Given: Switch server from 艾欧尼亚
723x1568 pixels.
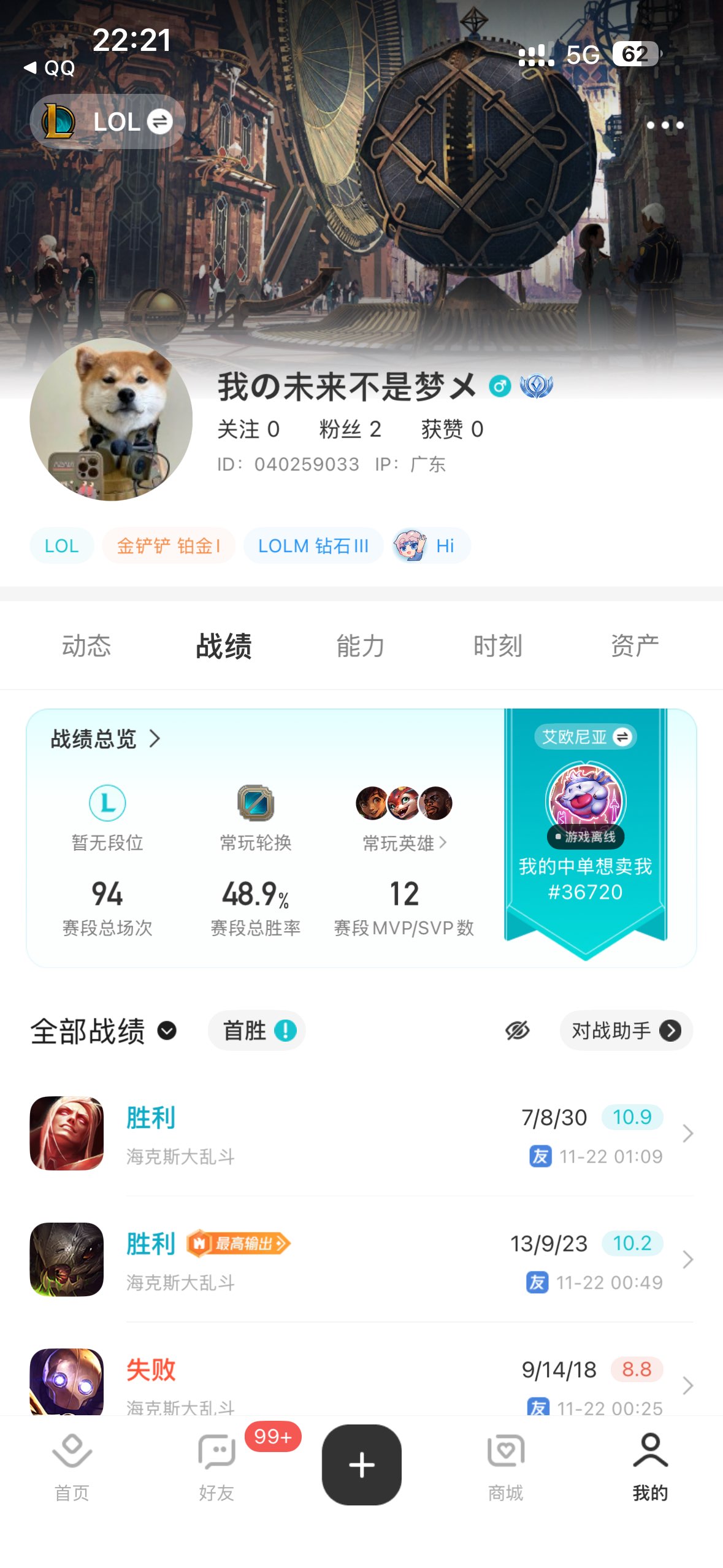Looking at the screenshot, I should click(x=586, y=737).
